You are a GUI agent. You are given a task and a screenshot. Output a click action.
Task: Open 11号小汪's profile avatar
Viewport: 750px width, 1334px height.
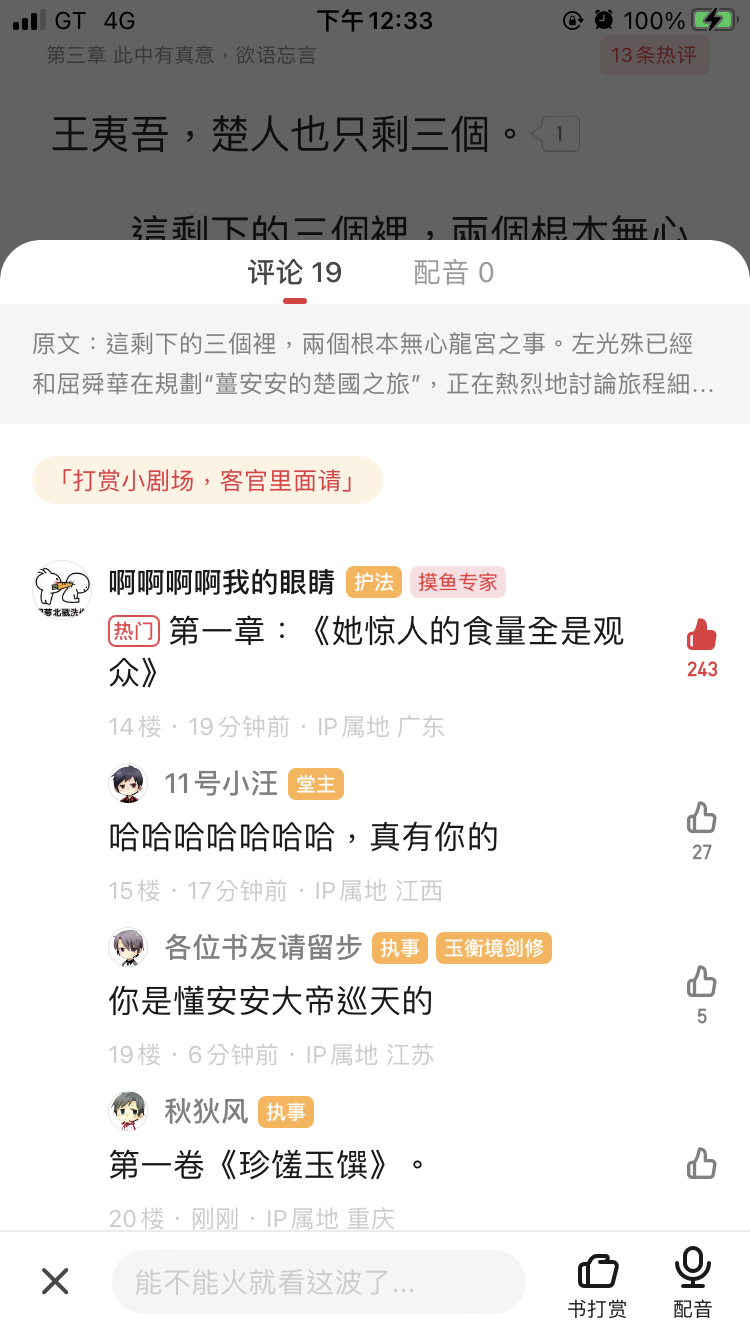click(128, 783)
